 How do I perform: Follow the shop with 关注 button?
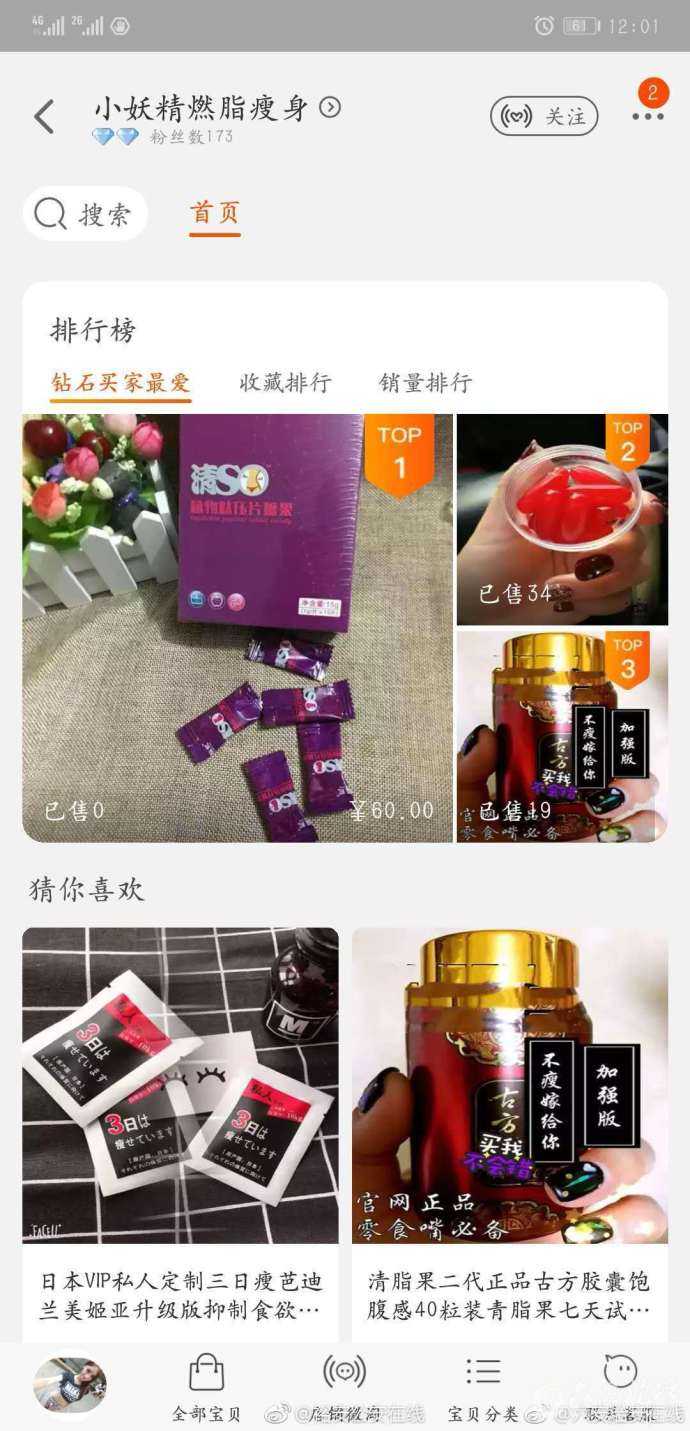pos(543,117)
